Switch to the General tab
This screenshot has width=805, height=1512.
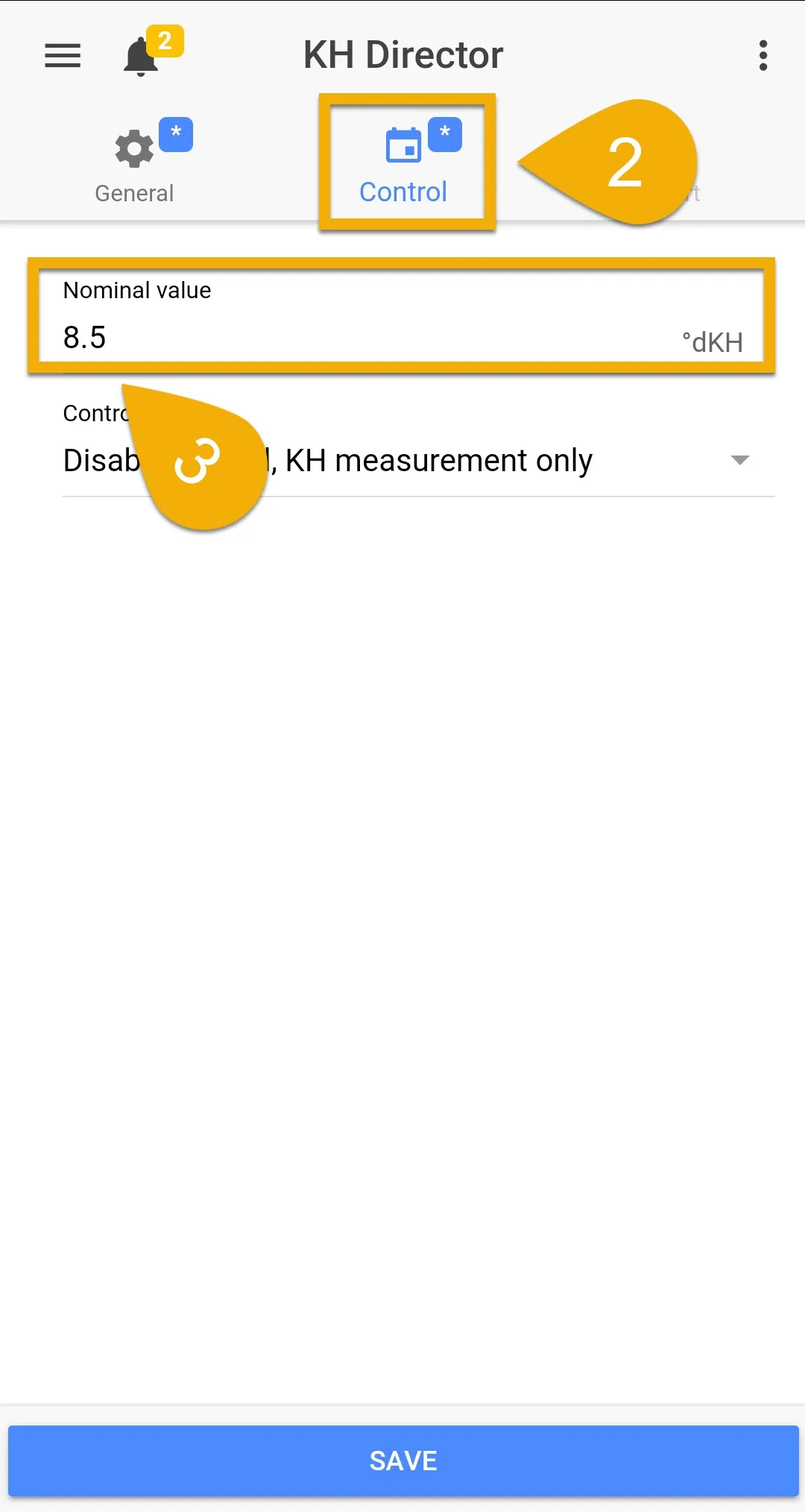(135, 162)
